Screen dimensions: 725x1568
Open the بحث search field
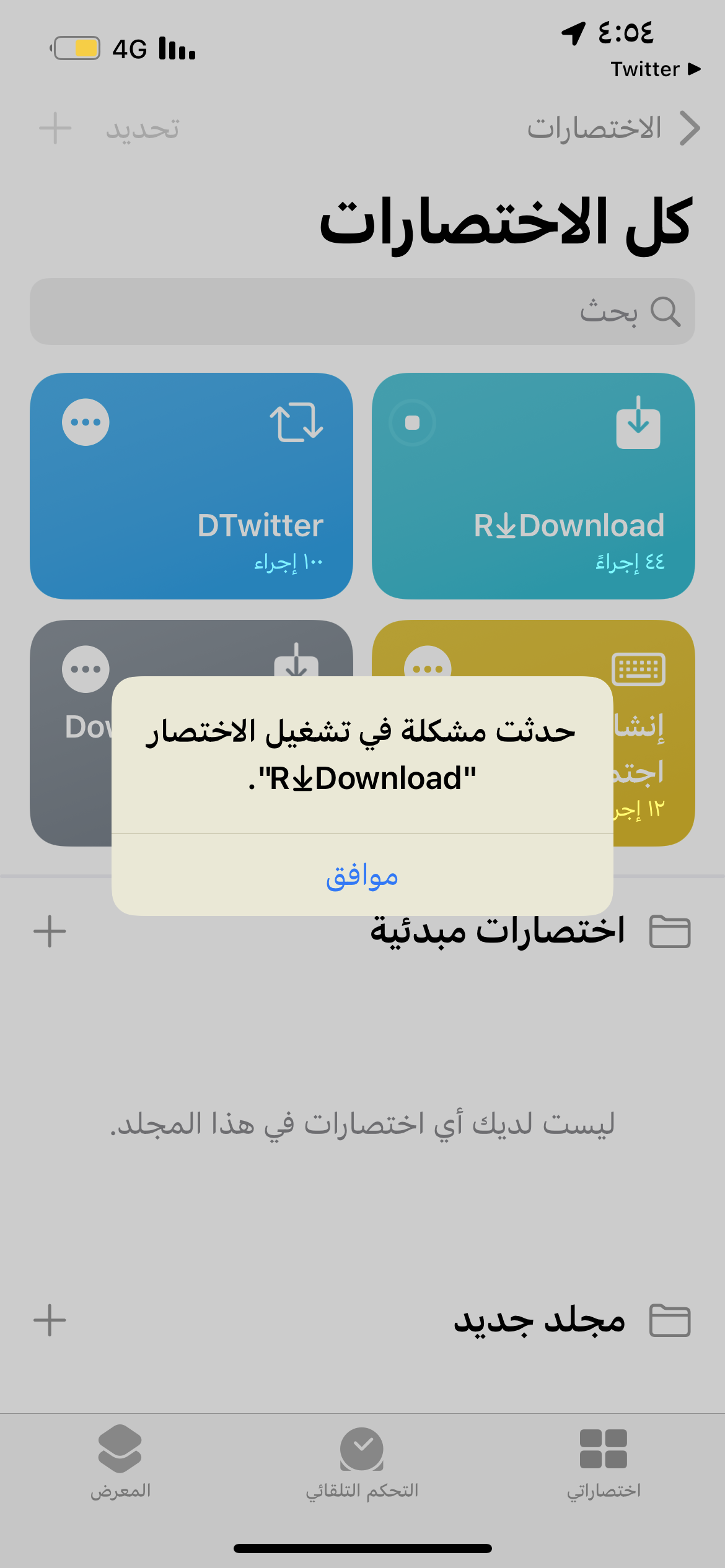(x=362, y=311)
